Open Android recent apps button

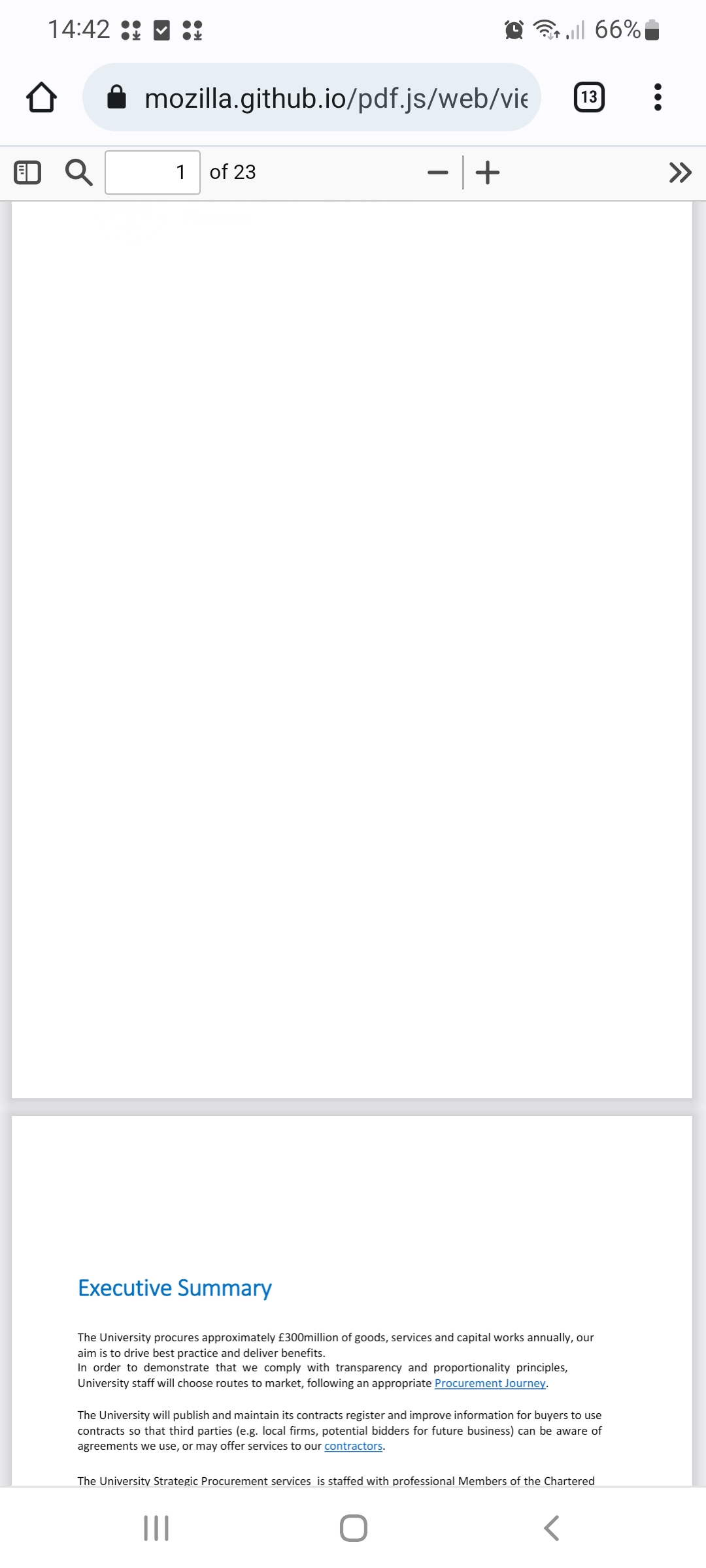(x=156, y=1527)
